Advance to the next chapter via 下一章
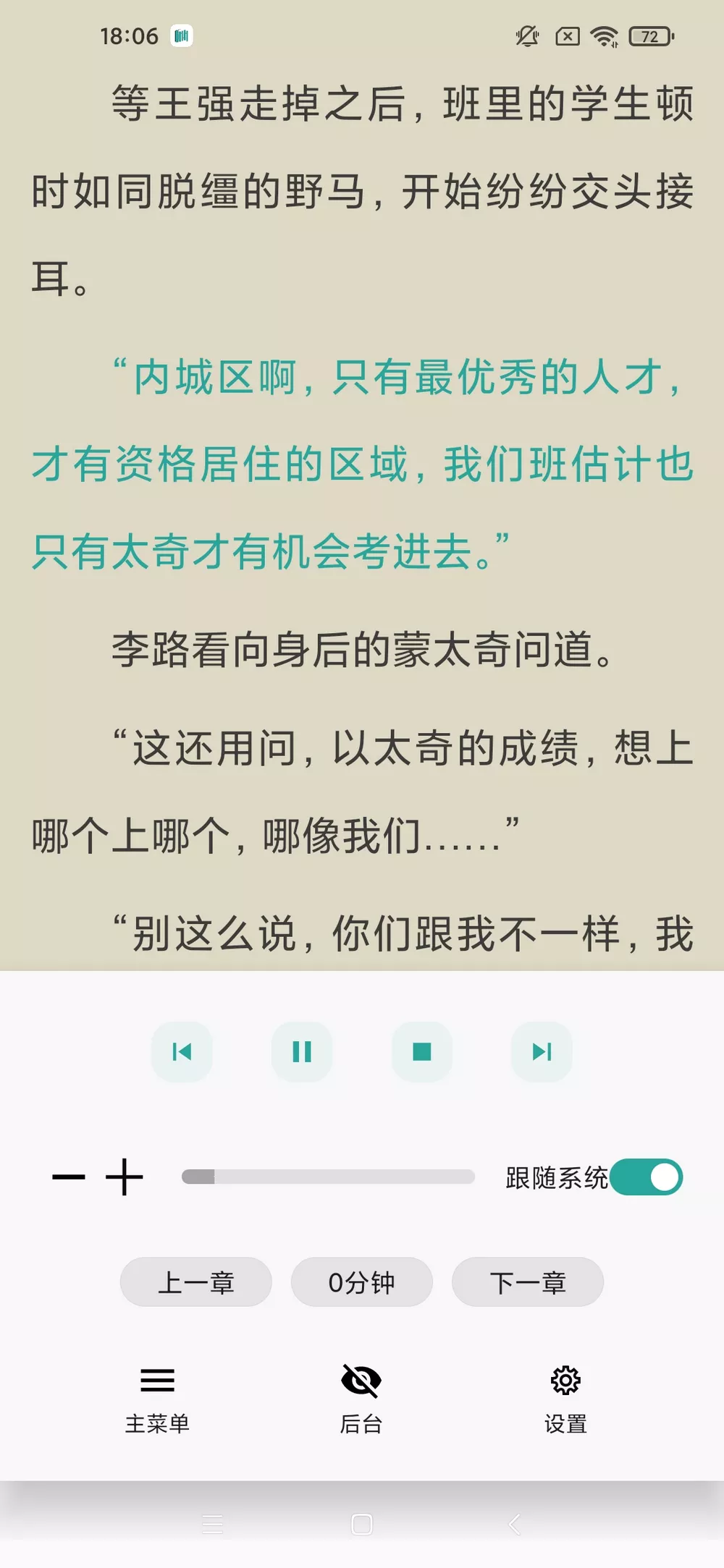Viewport: 724px width, 1568px height. (528, 1282)
